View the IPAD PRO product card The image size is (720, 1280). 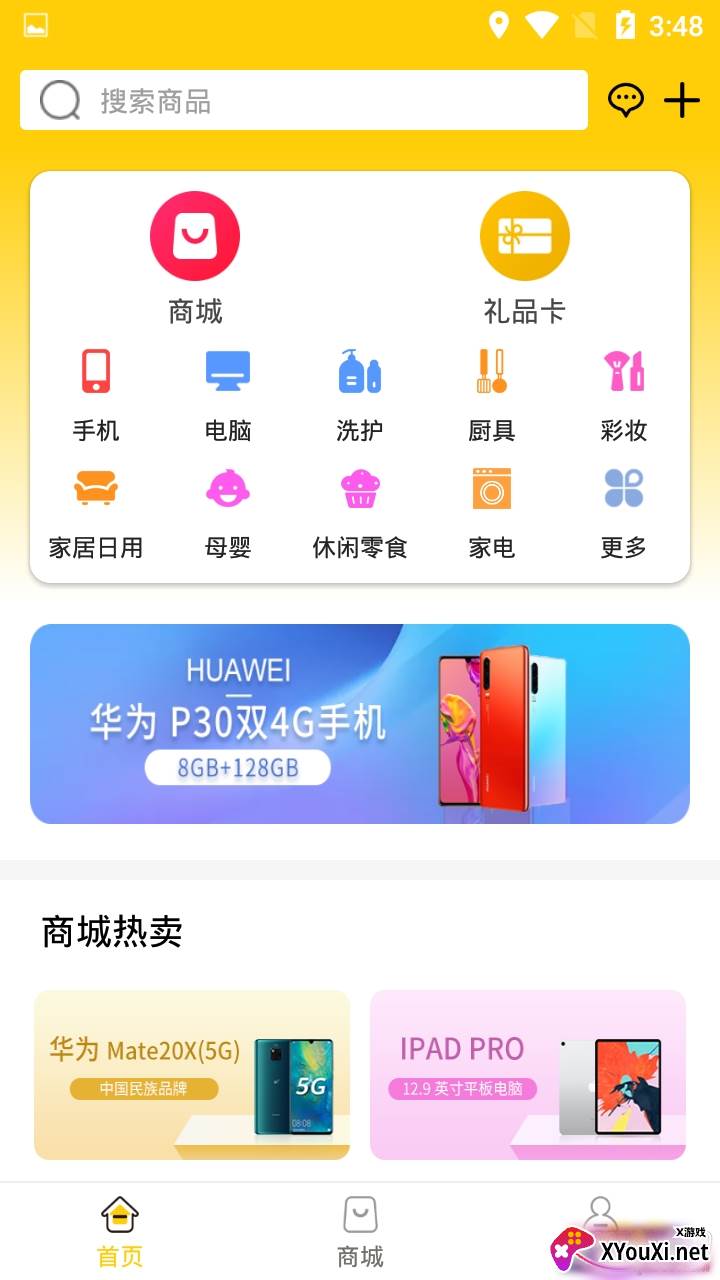(528, 1075)
